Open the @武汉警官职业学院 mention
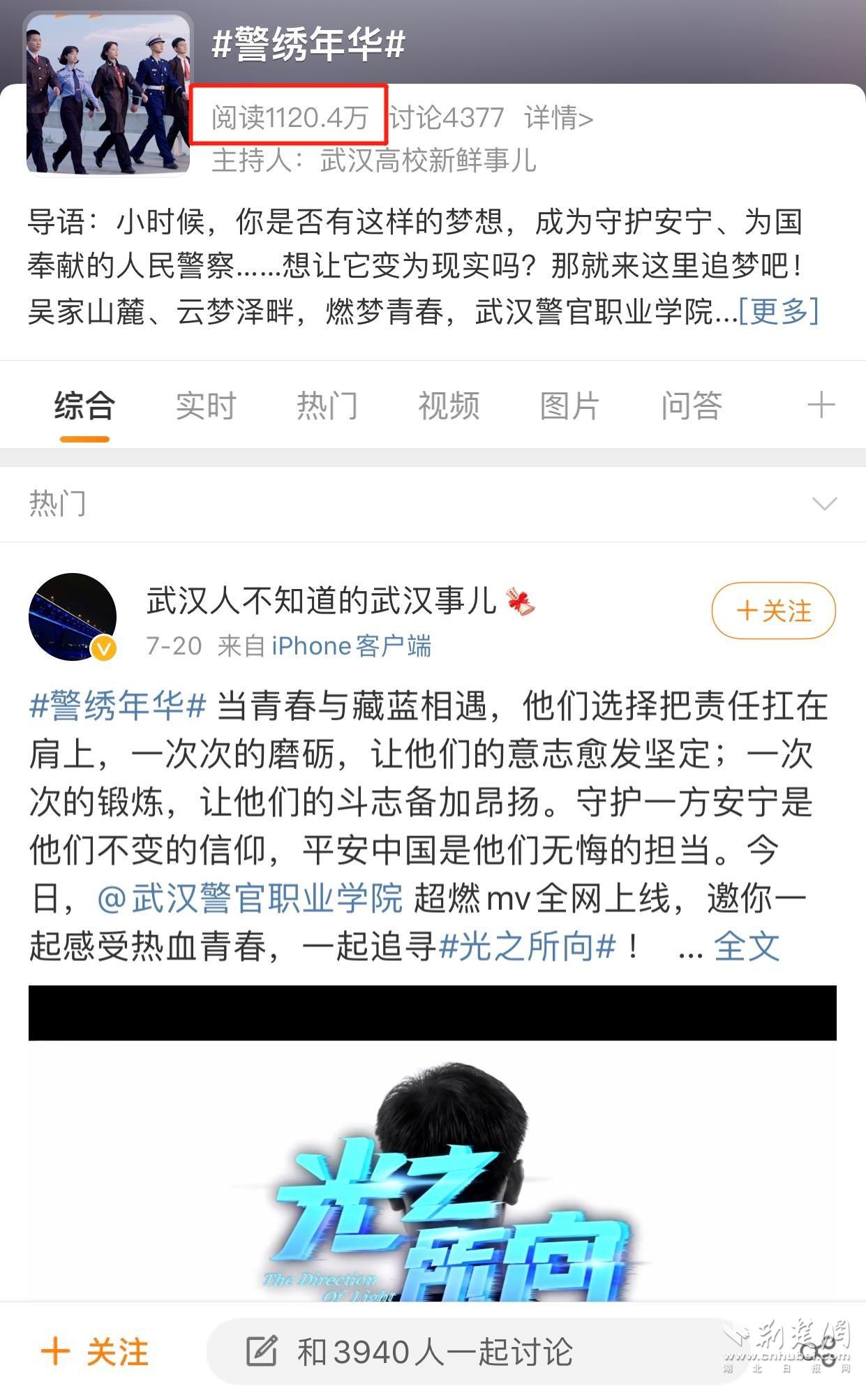Viewport: 866px width, 1400px height. (250, 898)
